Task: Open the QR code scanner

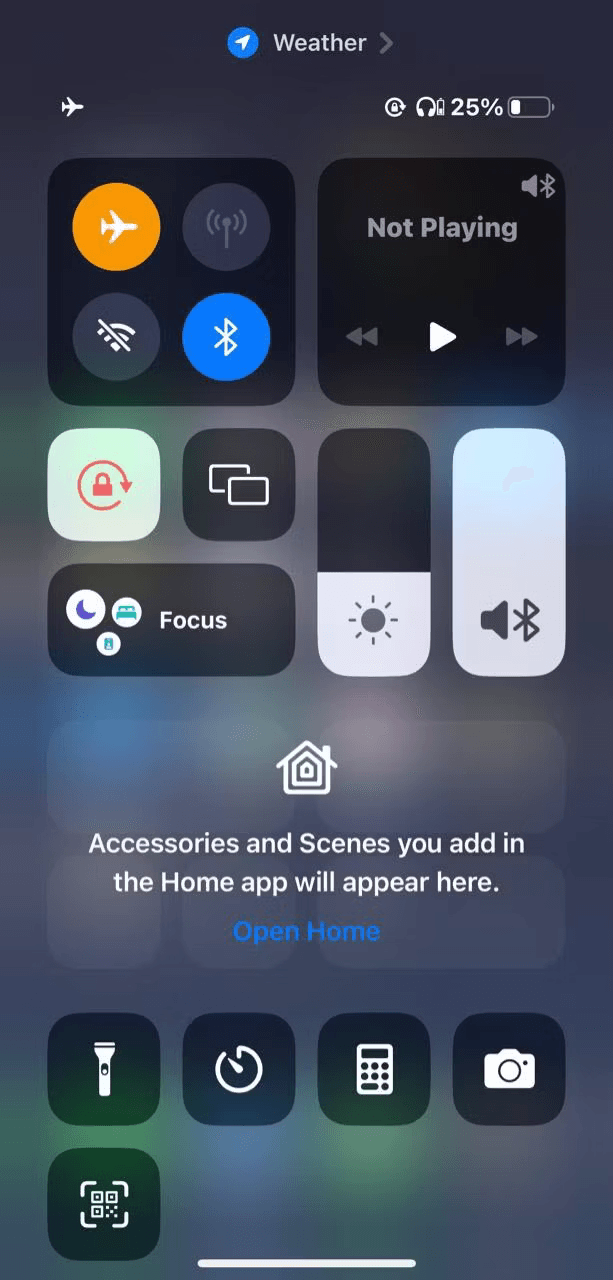Action: tap(104, 1204)
